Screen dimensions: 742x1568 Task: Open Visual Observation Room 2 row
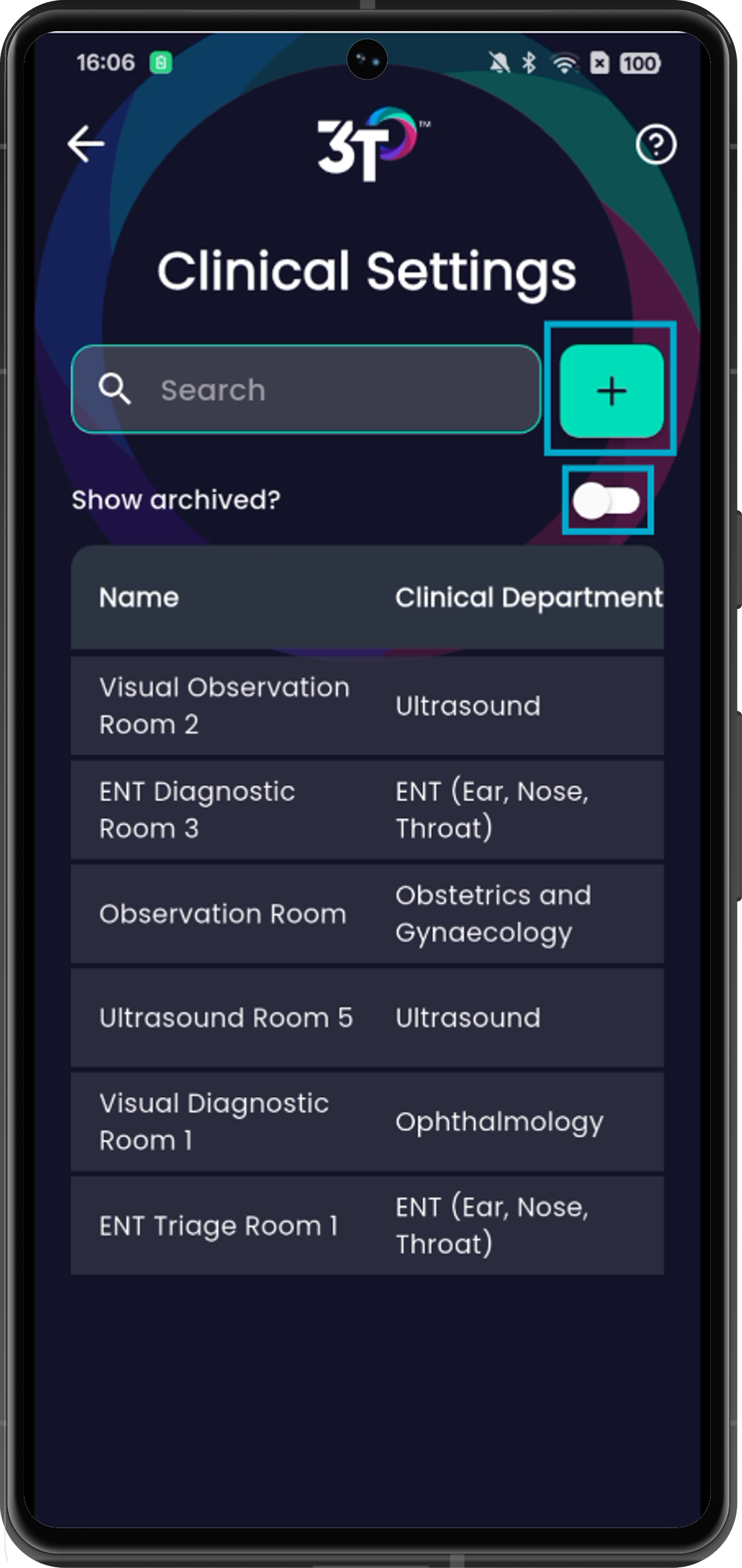[x=366, y=705]
